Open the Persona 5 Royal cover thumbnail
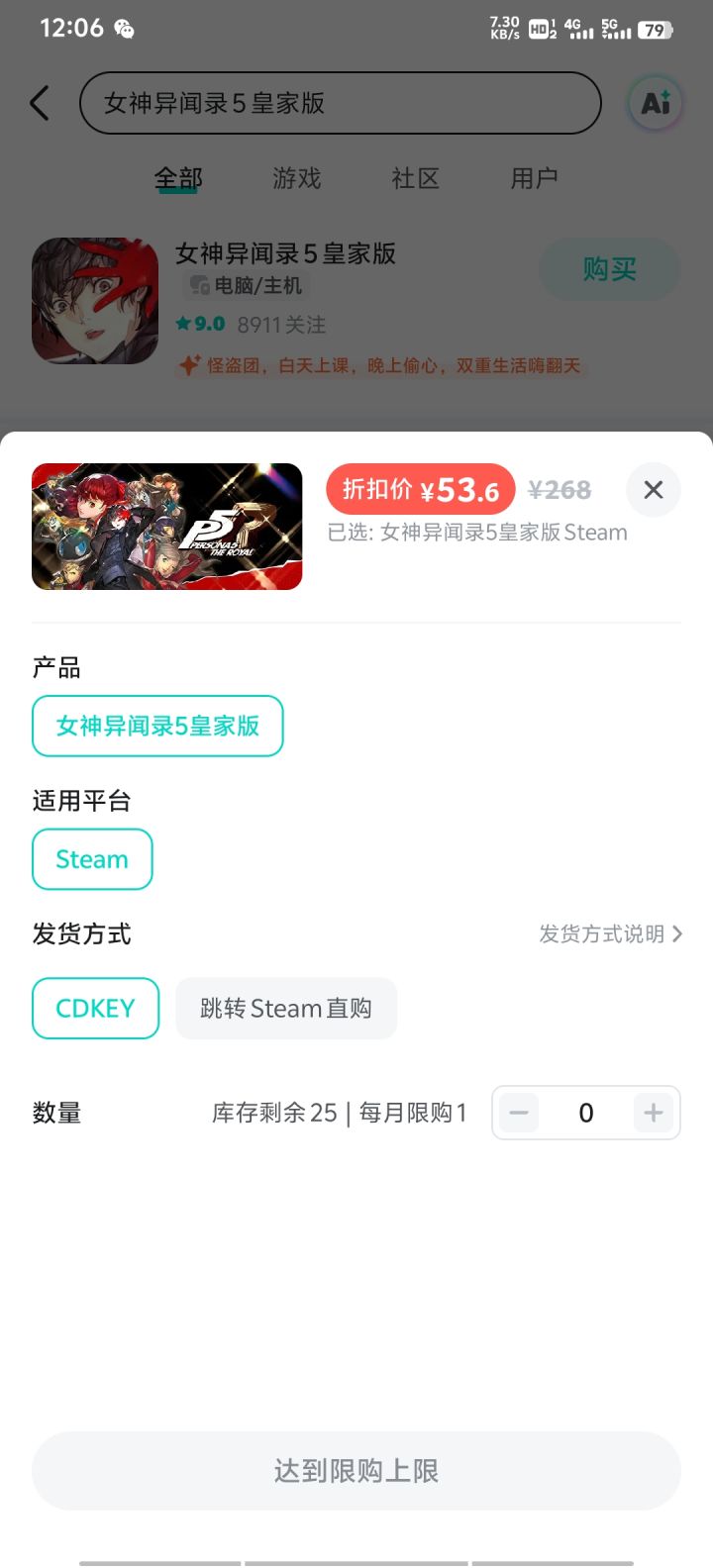Screen dimensions: 713x1568 [166, 527]
